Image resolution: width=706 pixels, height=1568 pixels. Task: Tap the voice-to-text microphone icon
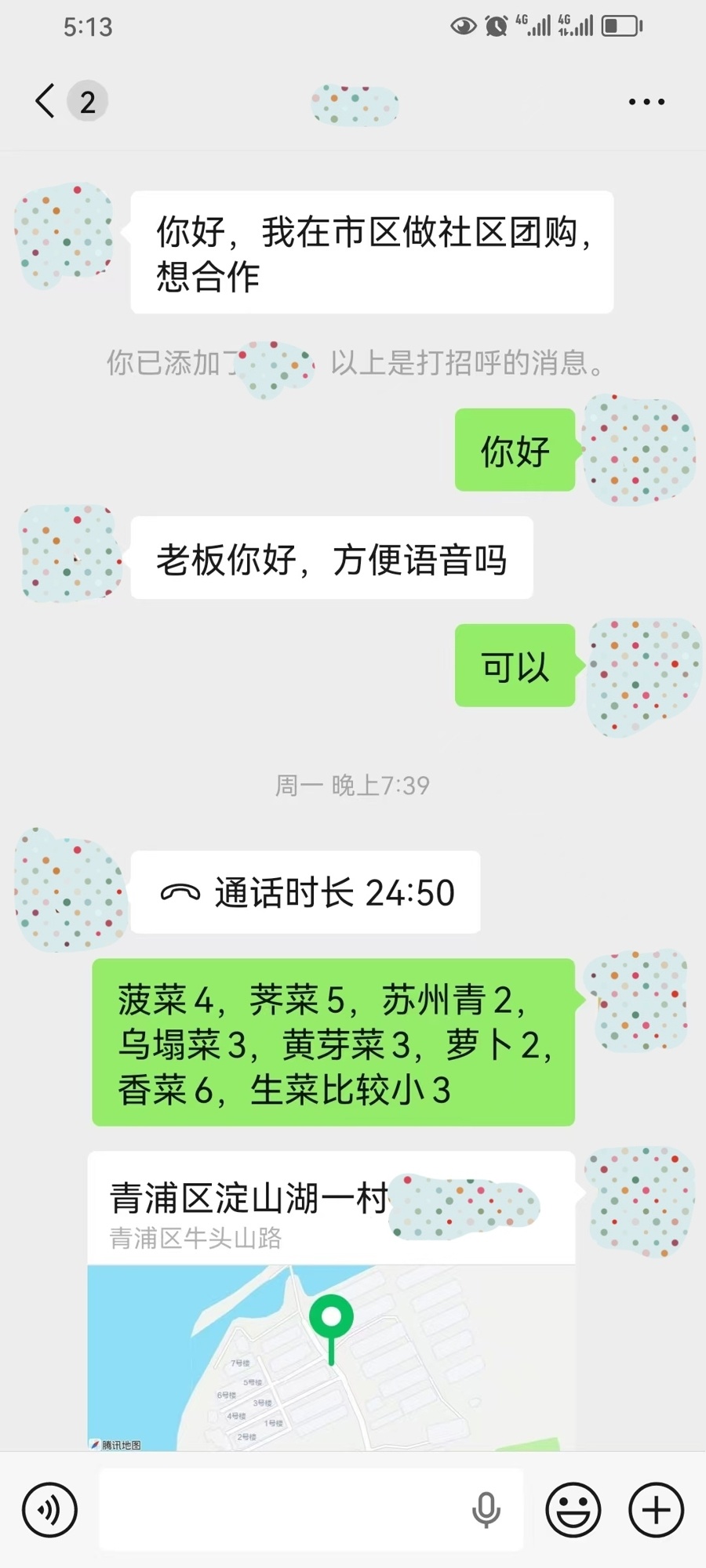pos(488,1509)
